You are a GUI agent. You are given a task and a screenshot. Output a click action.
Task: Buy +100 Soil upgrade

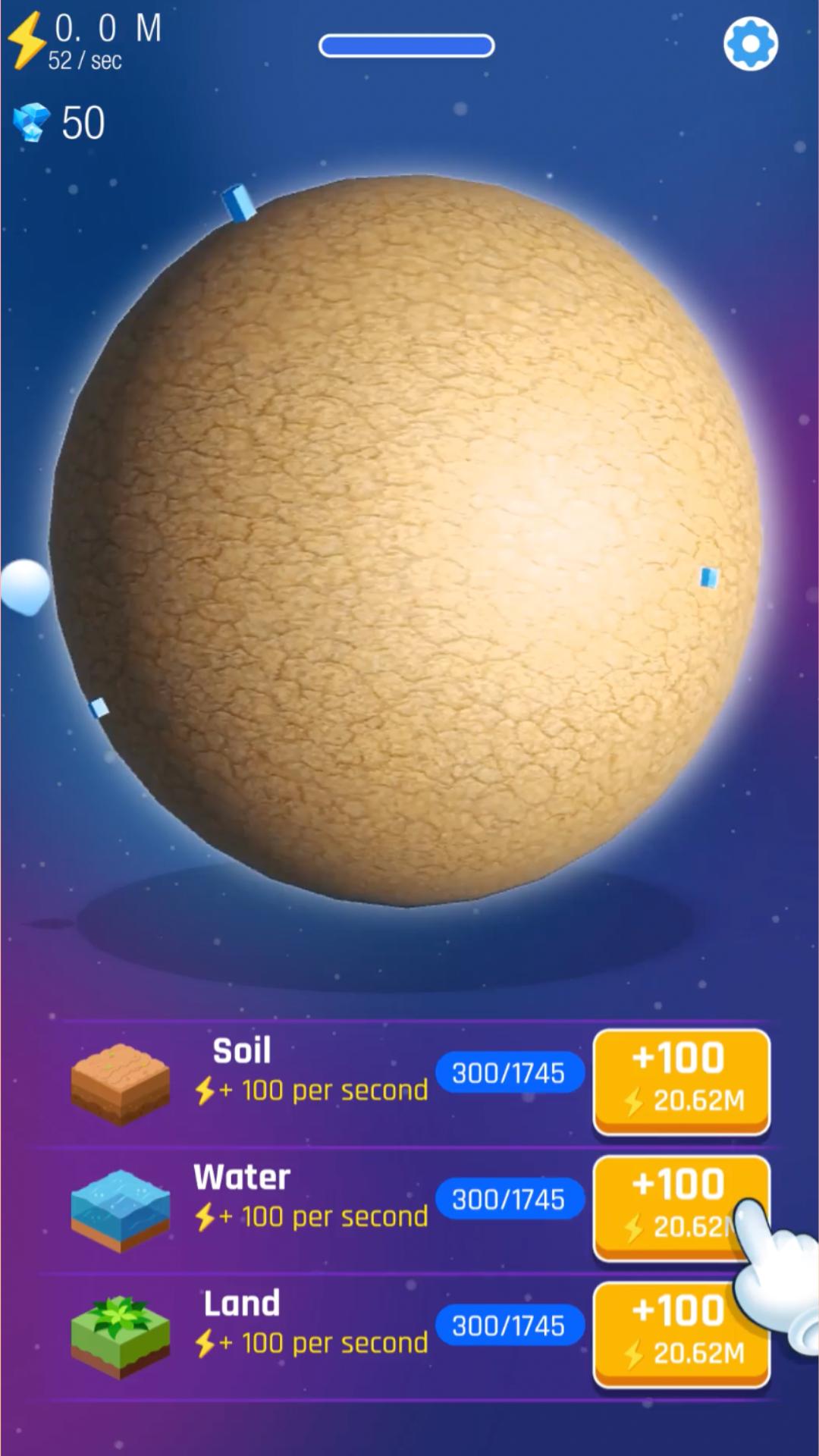point(681,1081)
